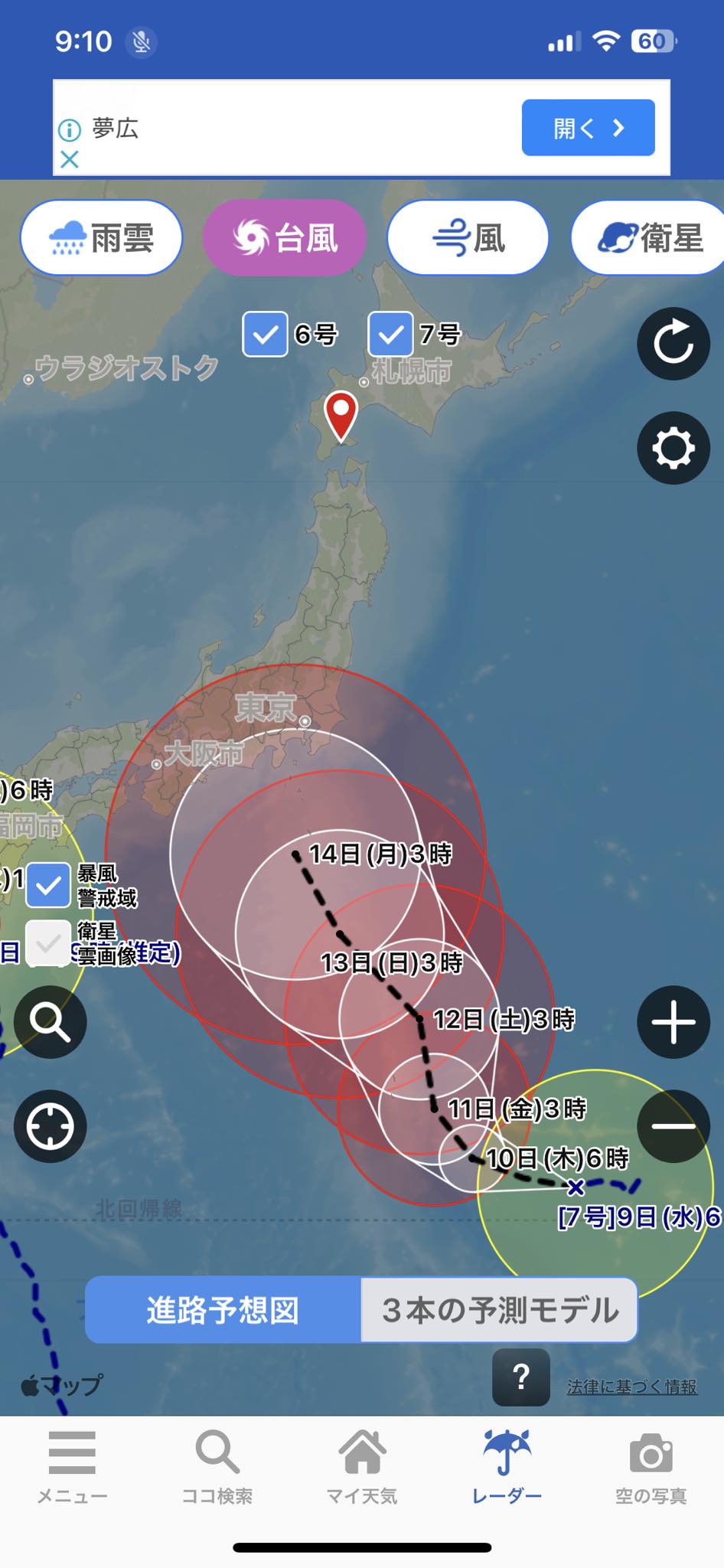The image size is (724, 1568).
Task: Open the question mark help button
Action: pos(521,1377)
